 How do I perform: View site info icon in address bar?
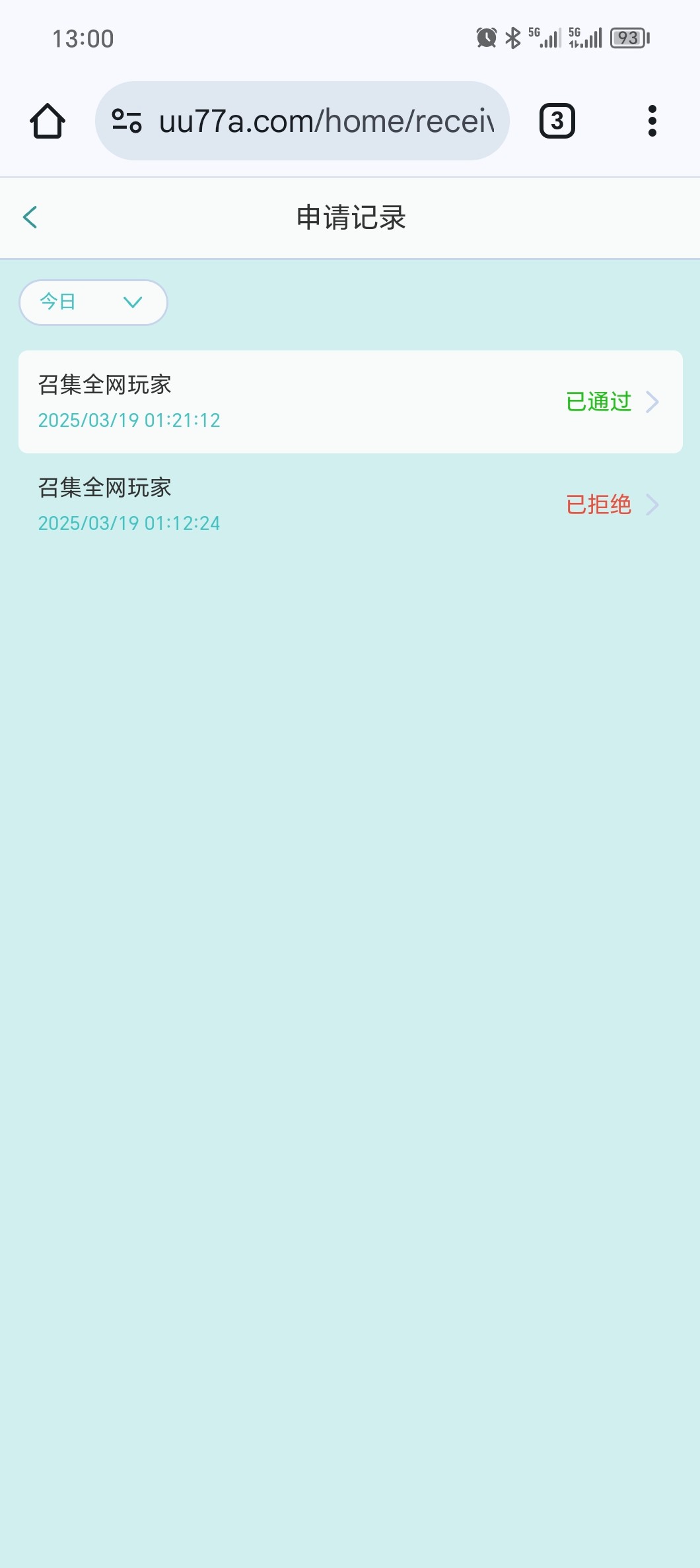pos(127,121)
